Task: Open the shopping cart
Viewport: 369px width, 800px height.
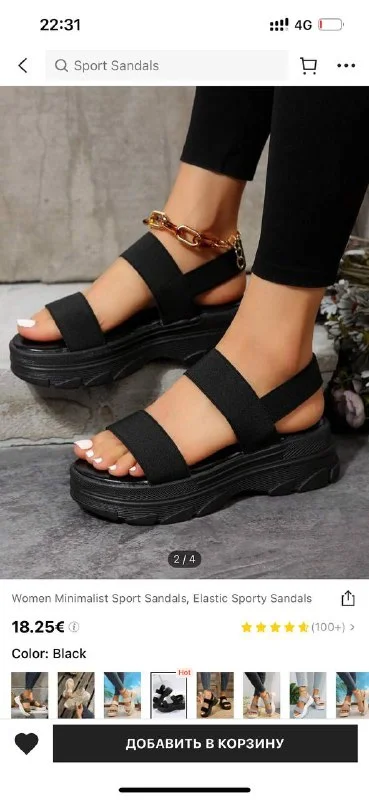Action: pyautogui.click(x=308, y=65)
